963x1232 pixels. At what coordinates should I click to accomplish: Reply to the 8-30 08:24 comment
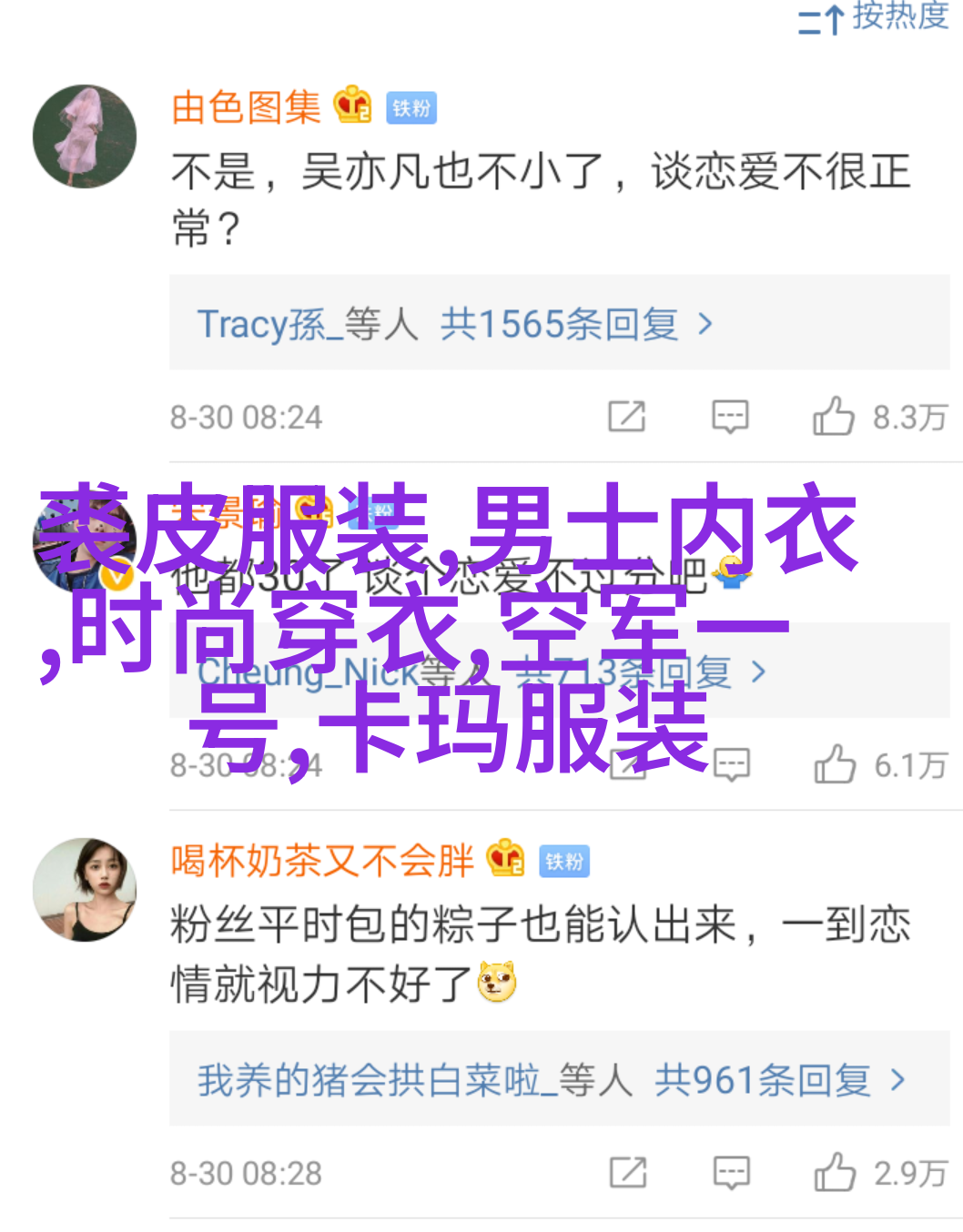point(730,417)
